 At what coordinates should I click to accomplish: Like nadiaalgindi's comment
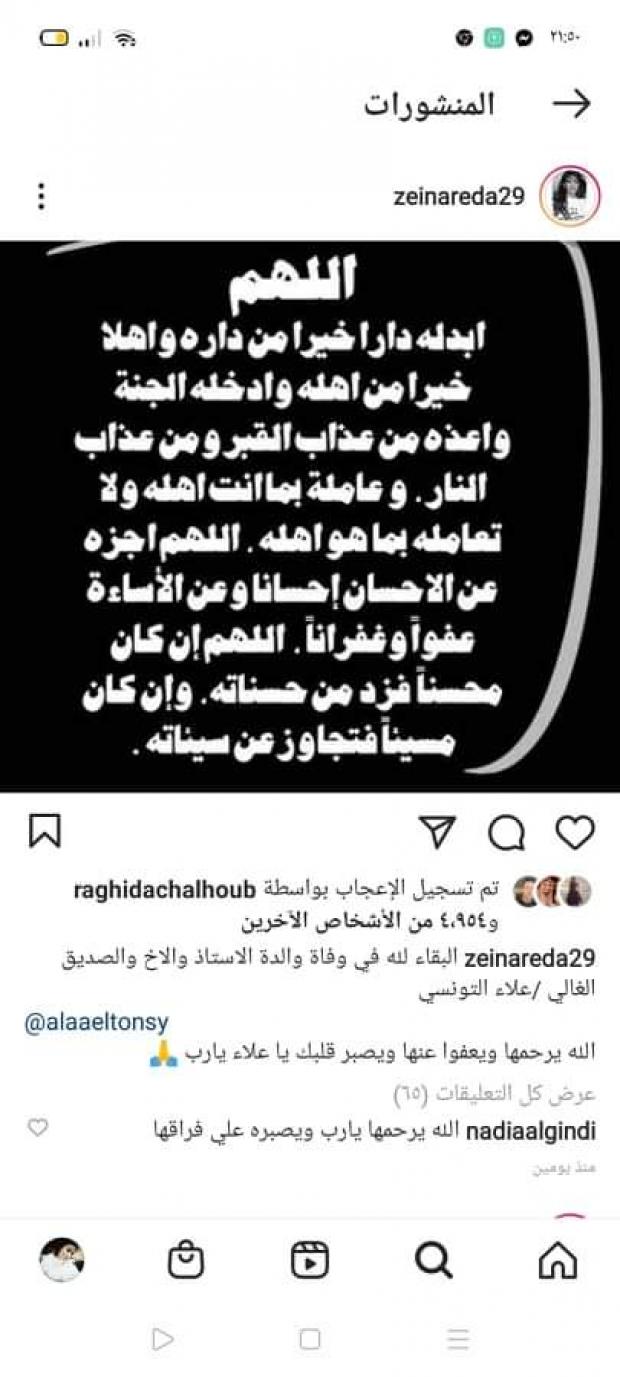tap(37, 1128)
